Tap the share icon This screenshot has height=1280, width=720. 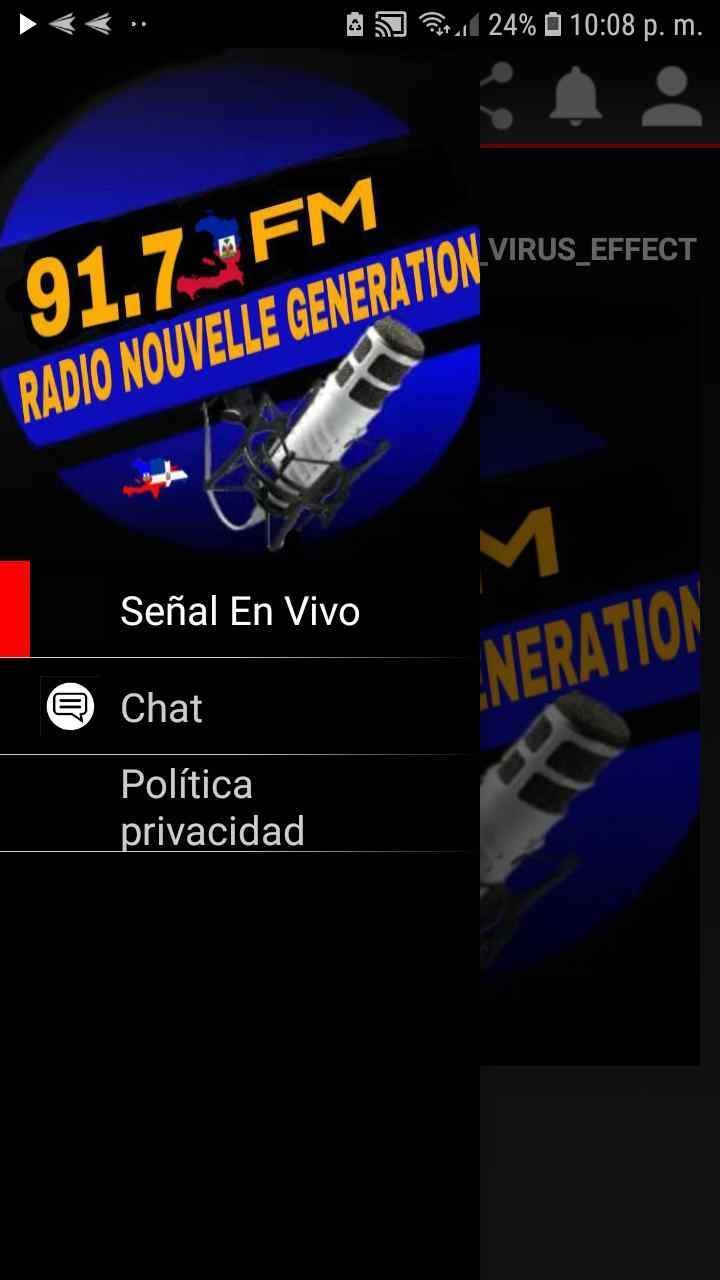497,97
